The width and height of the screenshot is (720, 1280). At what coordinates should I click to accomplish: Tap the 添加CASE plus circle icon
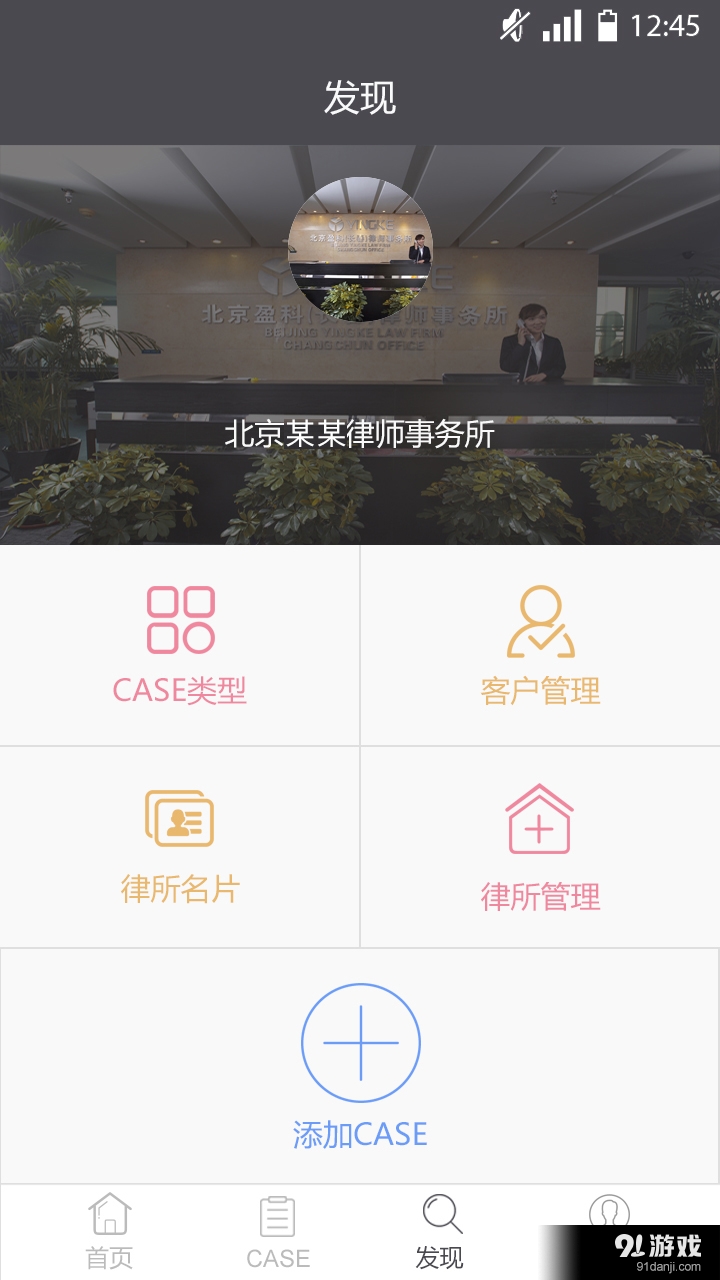[360, 1040]
